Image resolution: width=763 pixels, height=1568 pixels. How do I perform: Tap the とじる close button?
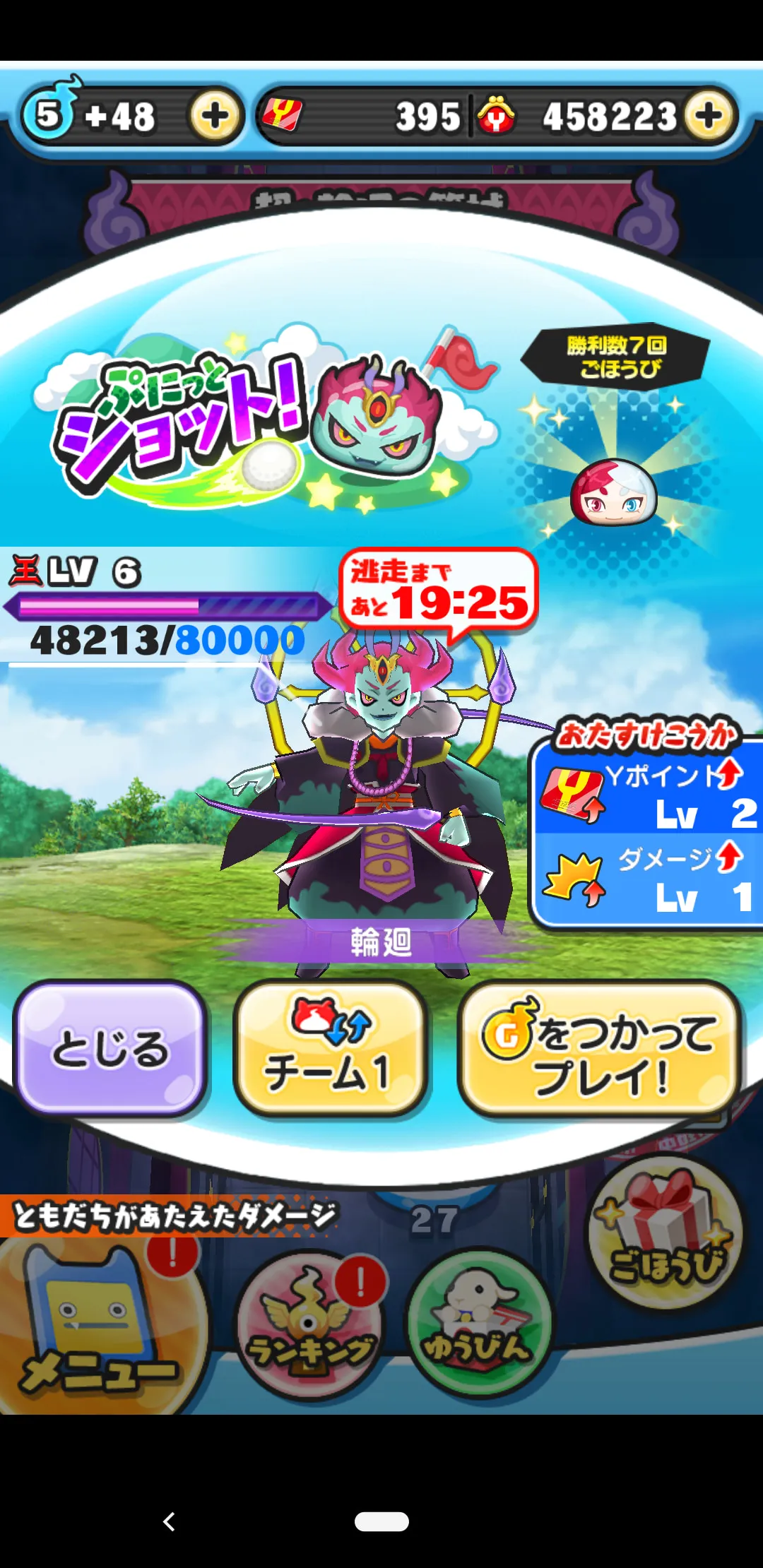tap(110, 1048)
